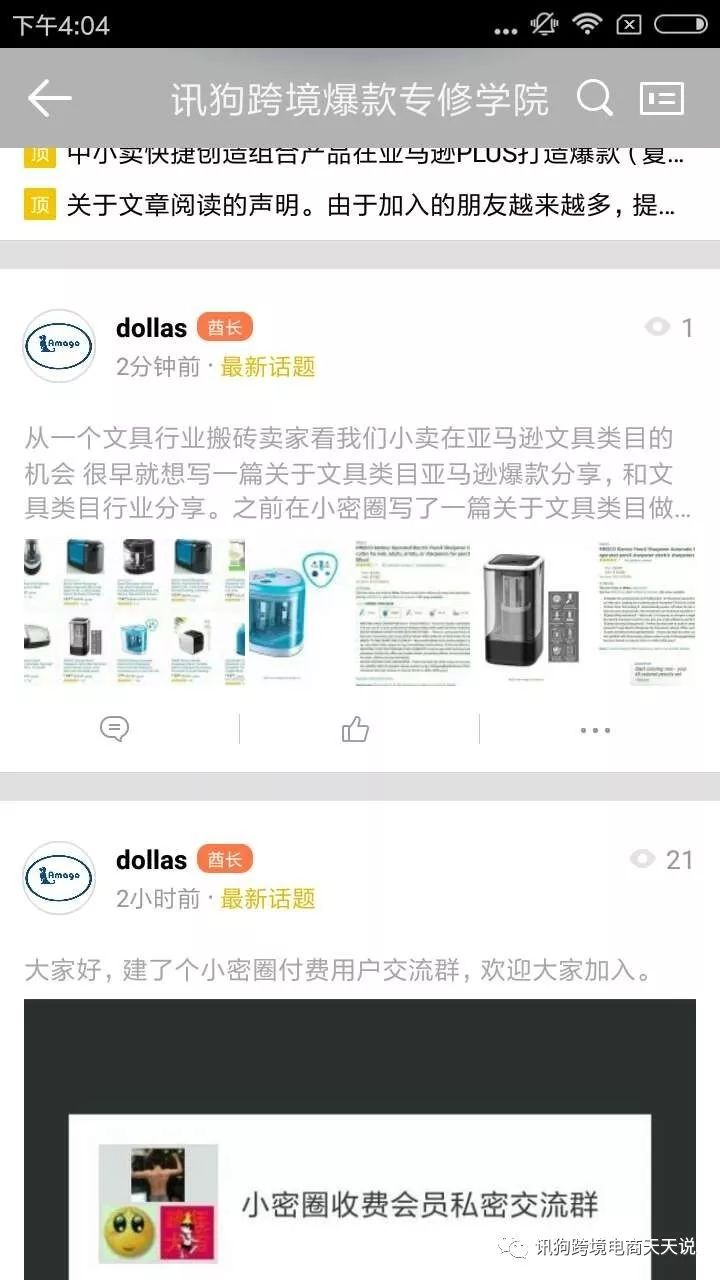
Task: Open the group info card icon
Action: pyautogui.click(x=661, y=98)
